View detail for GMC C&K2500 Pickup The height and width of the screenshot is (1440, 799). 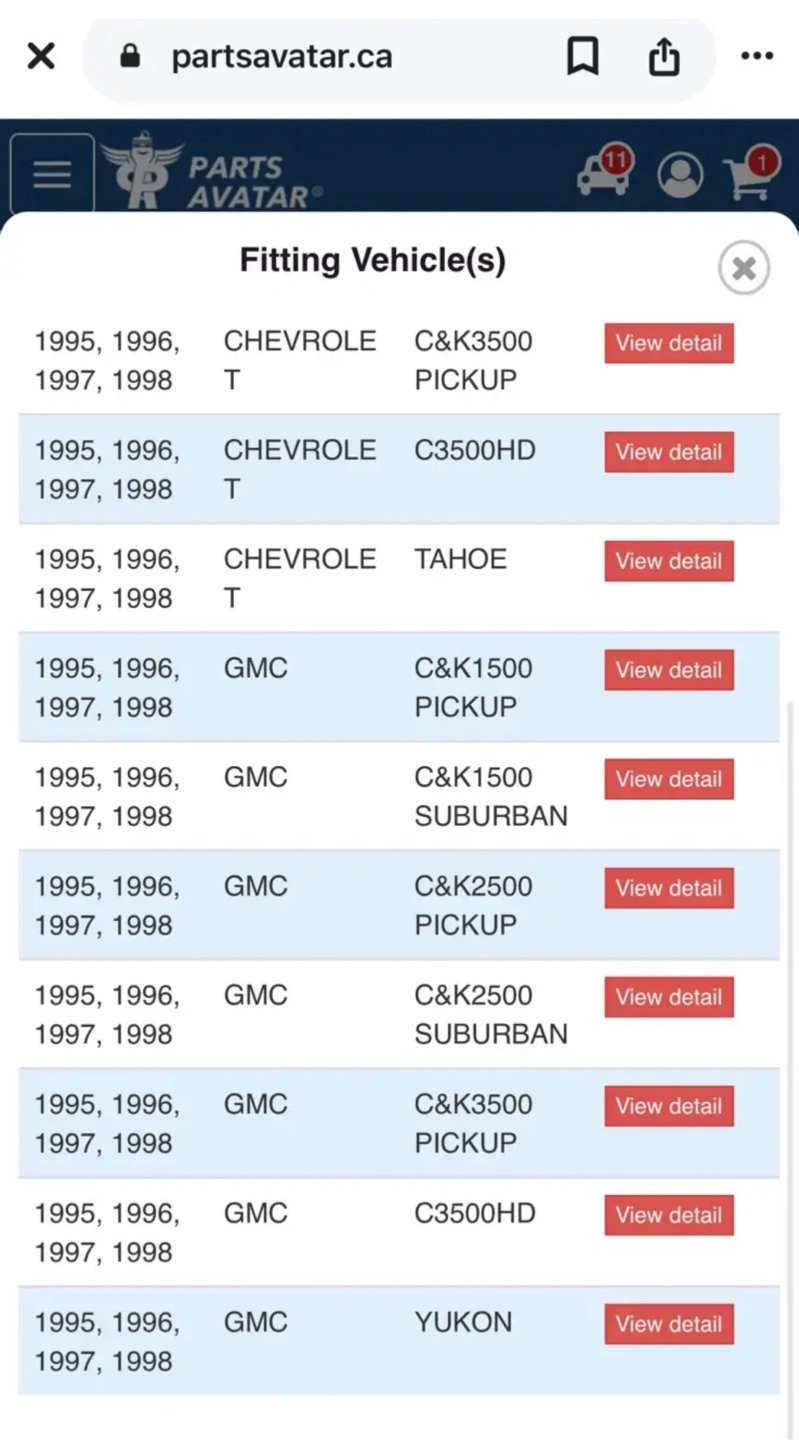(669, 888)
